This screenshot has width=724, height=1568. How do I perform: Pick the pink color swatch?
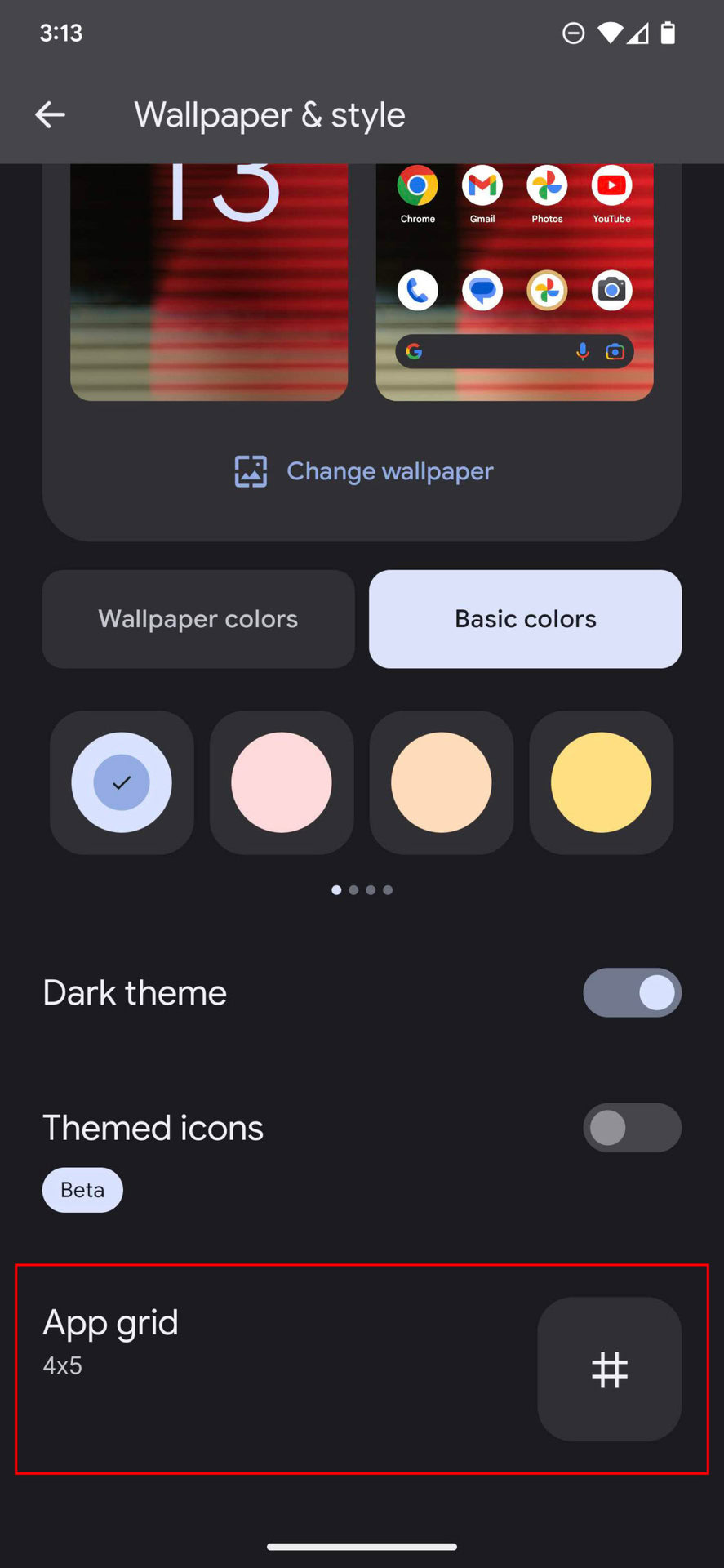[x=282, y=782]
